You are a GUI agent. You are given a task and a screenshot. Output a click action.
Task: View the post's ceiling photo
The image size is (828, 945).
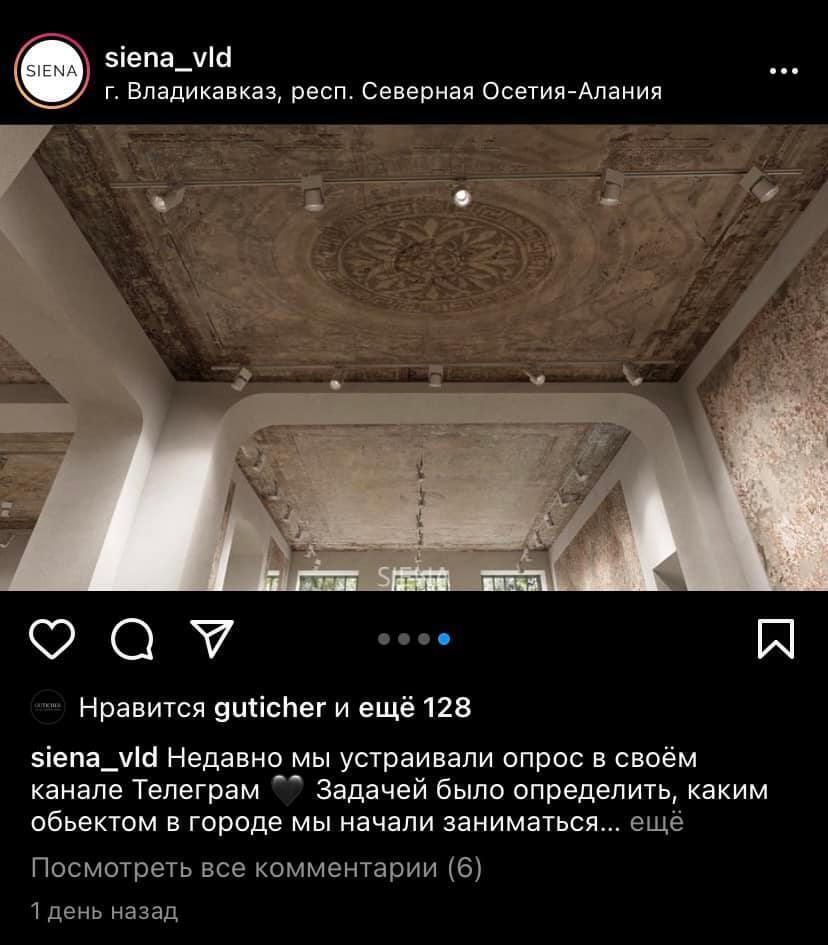pyautogui.click(x=414, y=358)
